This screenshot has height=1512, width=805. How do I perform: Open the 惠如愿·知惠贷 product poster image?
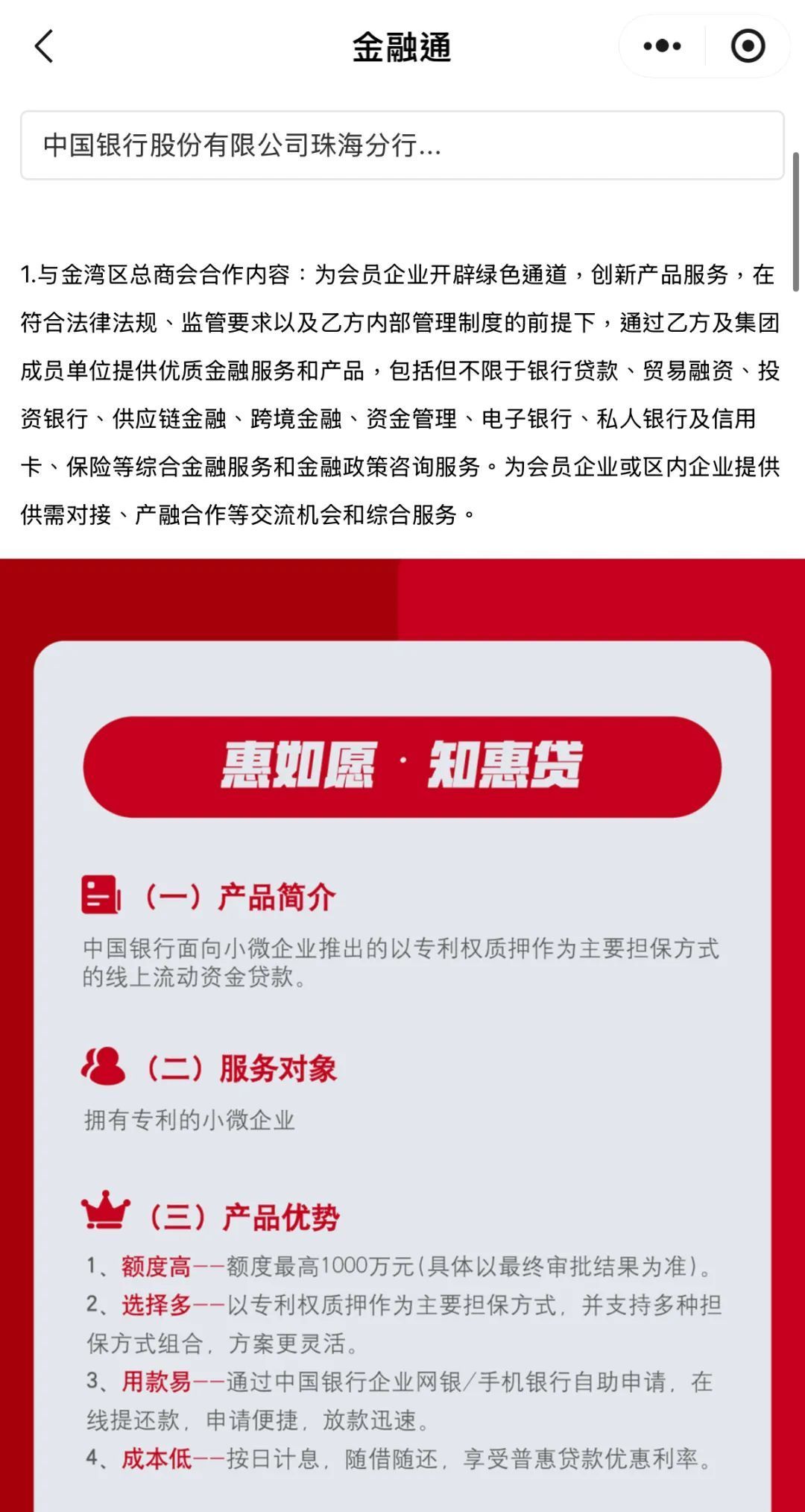tap(402, 1044)
